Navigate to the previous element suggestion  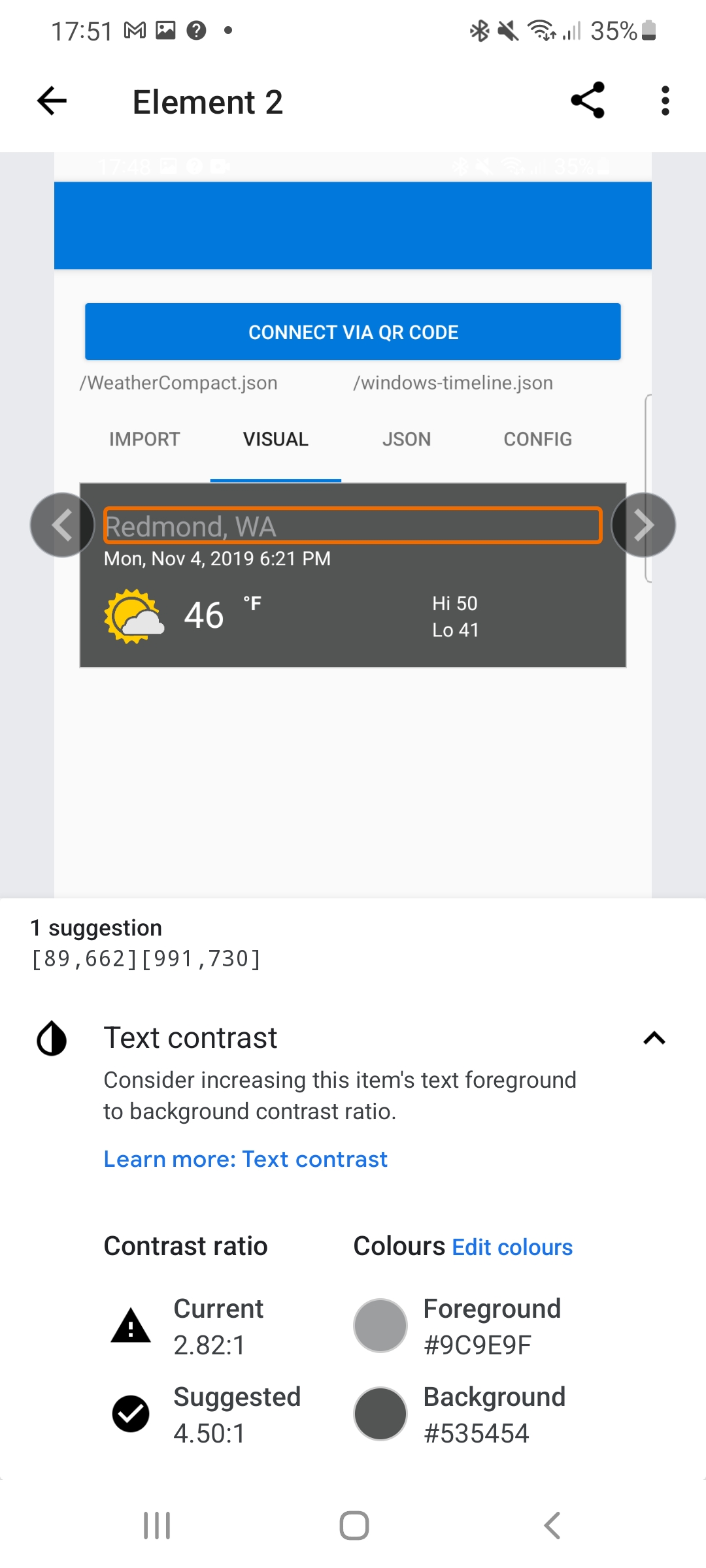62,525
